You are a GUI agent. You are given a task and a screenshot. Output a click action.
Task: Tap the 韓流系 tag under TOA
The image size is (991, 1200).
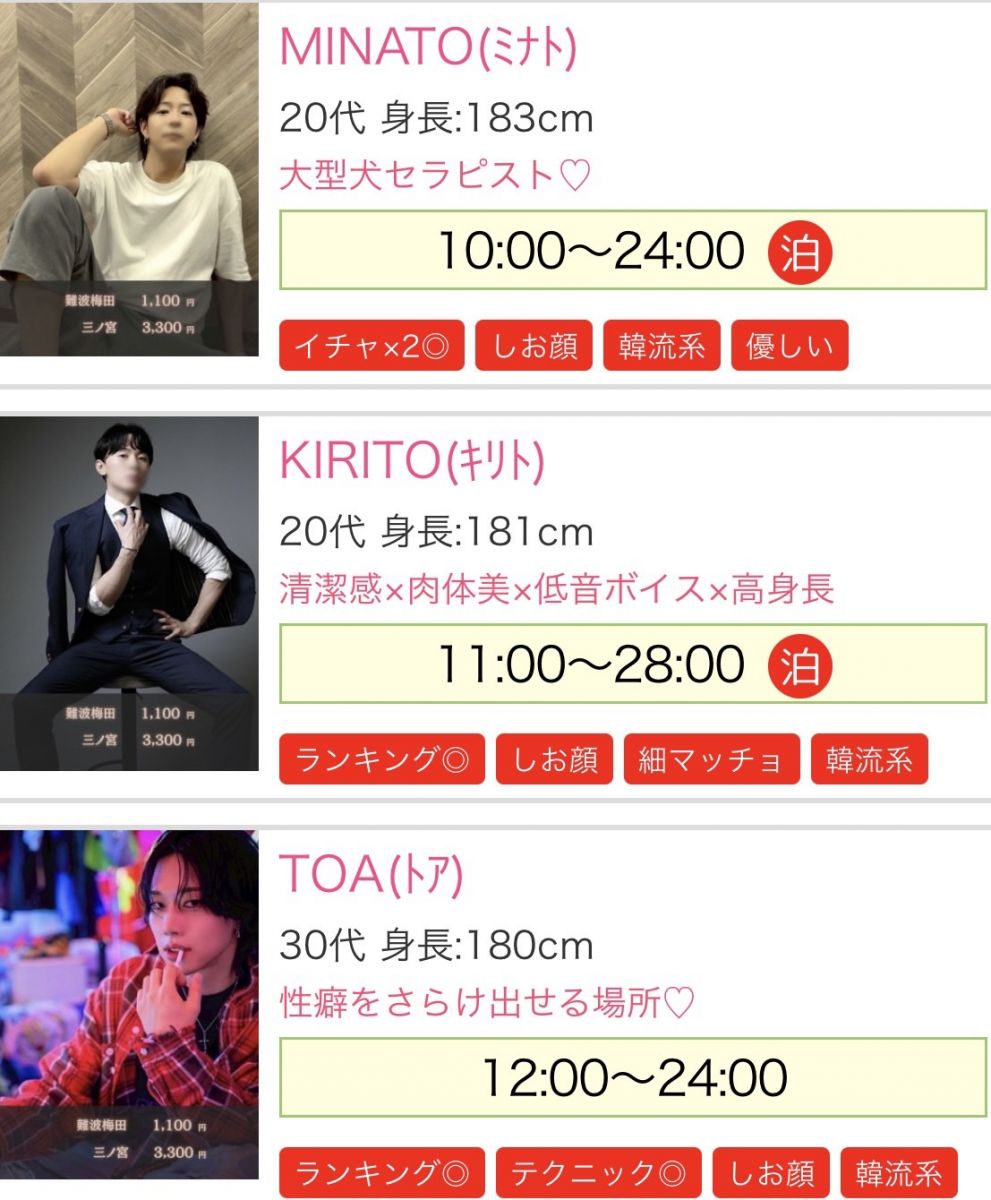(898, 1172)
